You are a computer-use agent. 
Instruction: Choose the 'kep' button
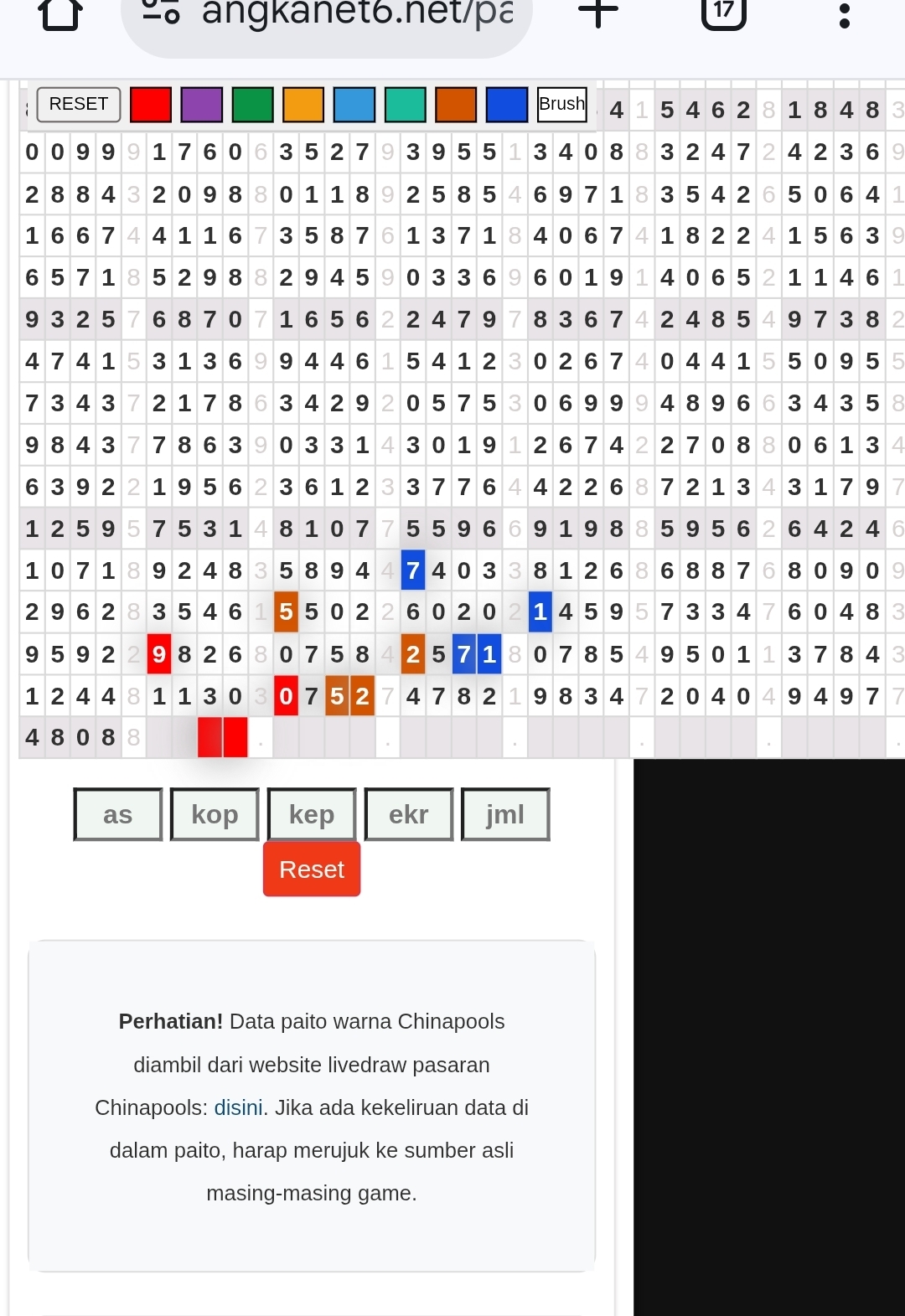click(312, 814)
